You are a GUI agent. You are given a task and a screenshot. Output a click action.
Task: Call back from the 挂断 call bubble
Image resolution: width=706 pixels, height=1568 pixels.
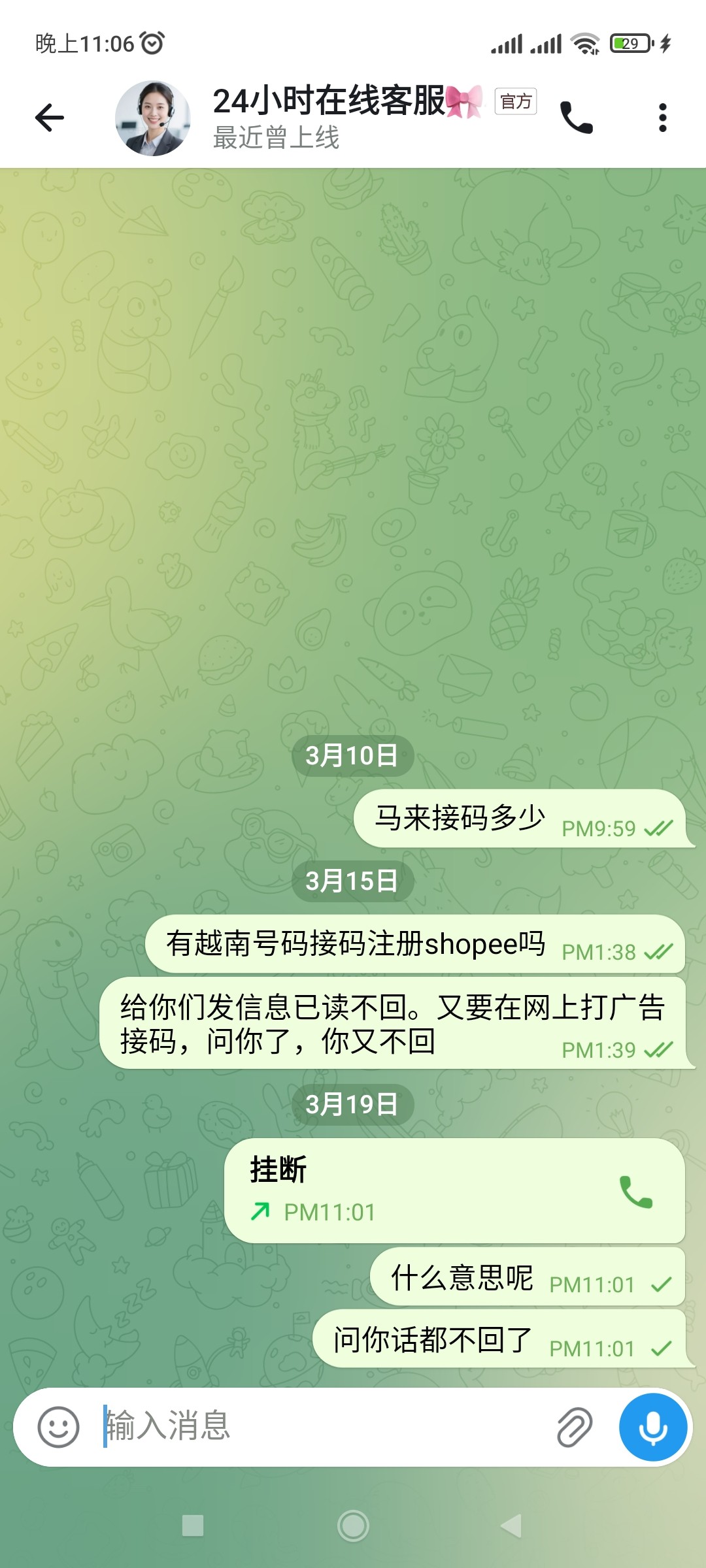click(635, 1192)
